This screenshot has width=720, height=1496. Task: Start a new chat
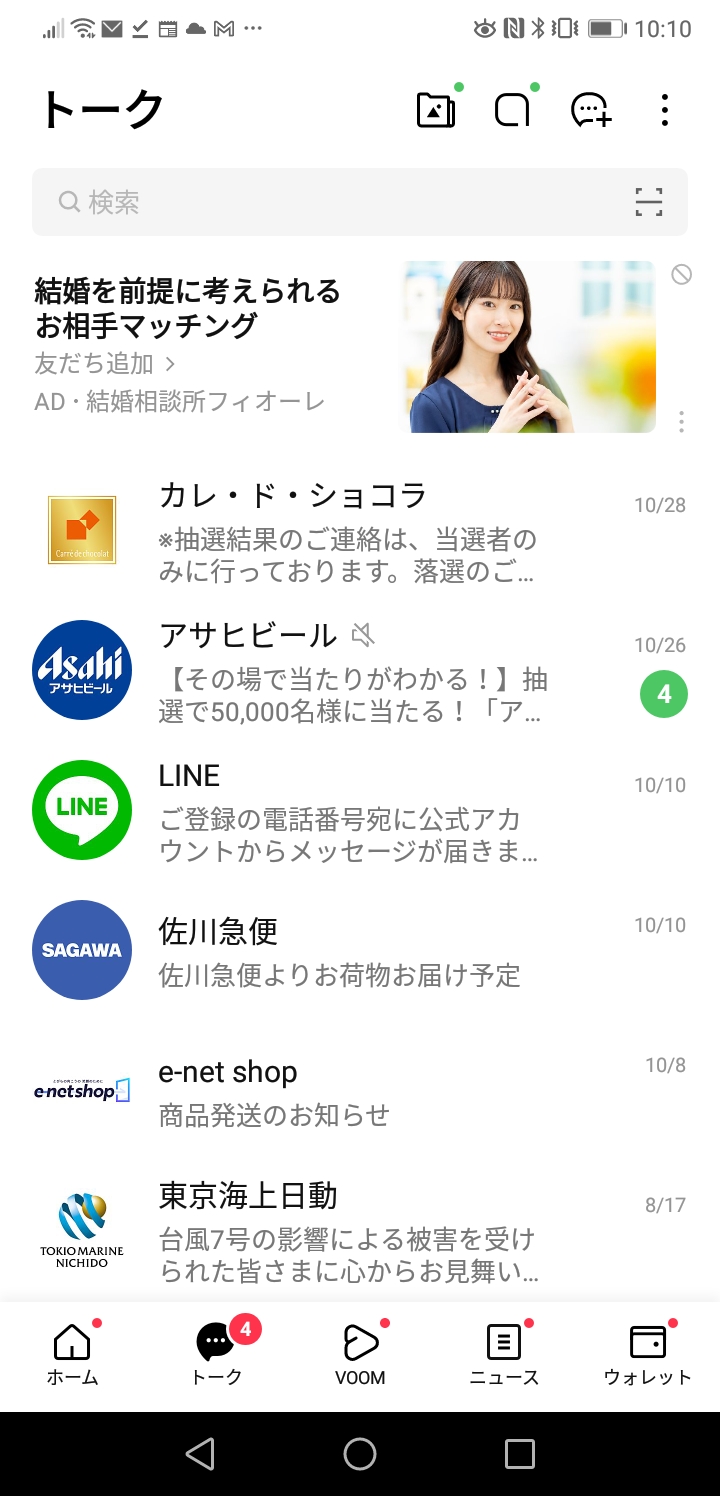tap(590, 110)
